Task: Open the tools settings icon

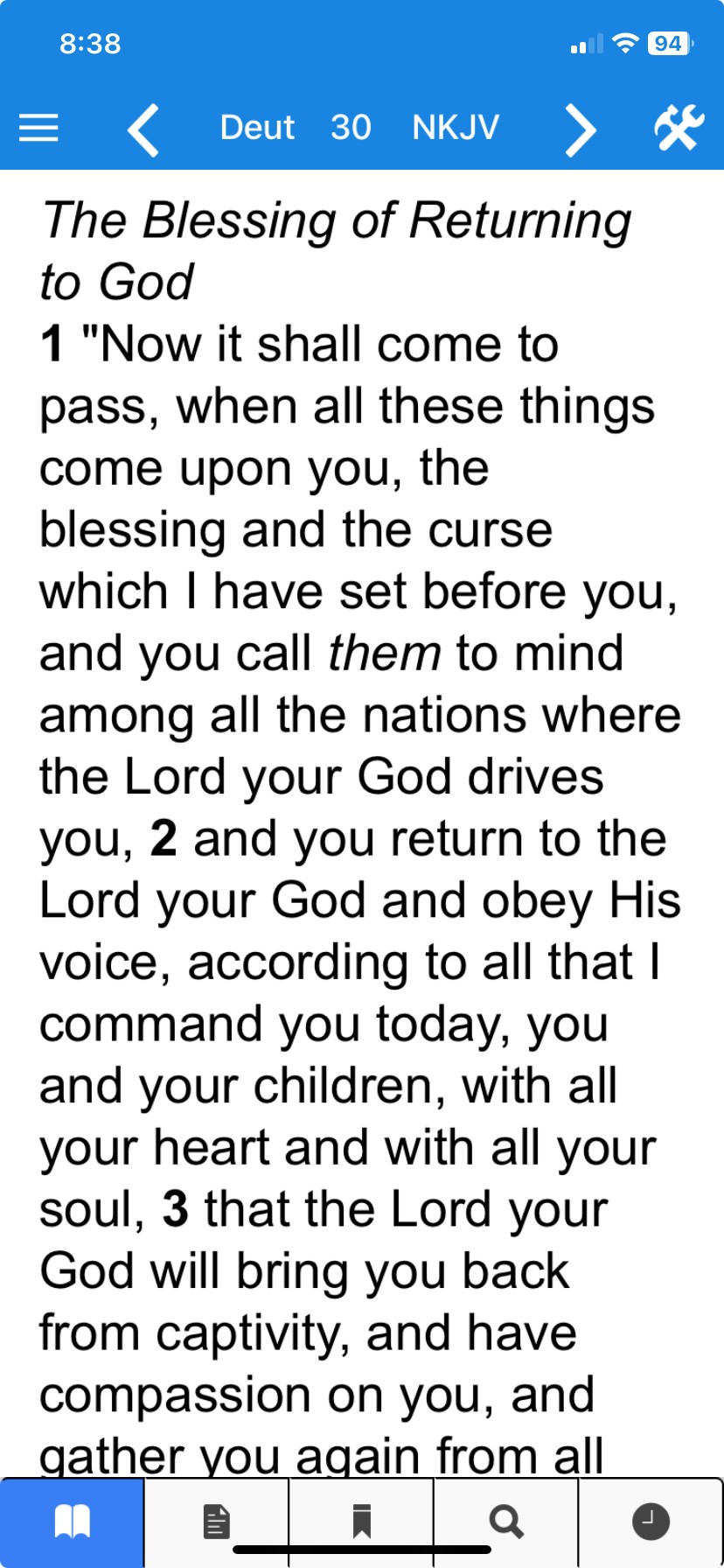Action: (679, 128)
